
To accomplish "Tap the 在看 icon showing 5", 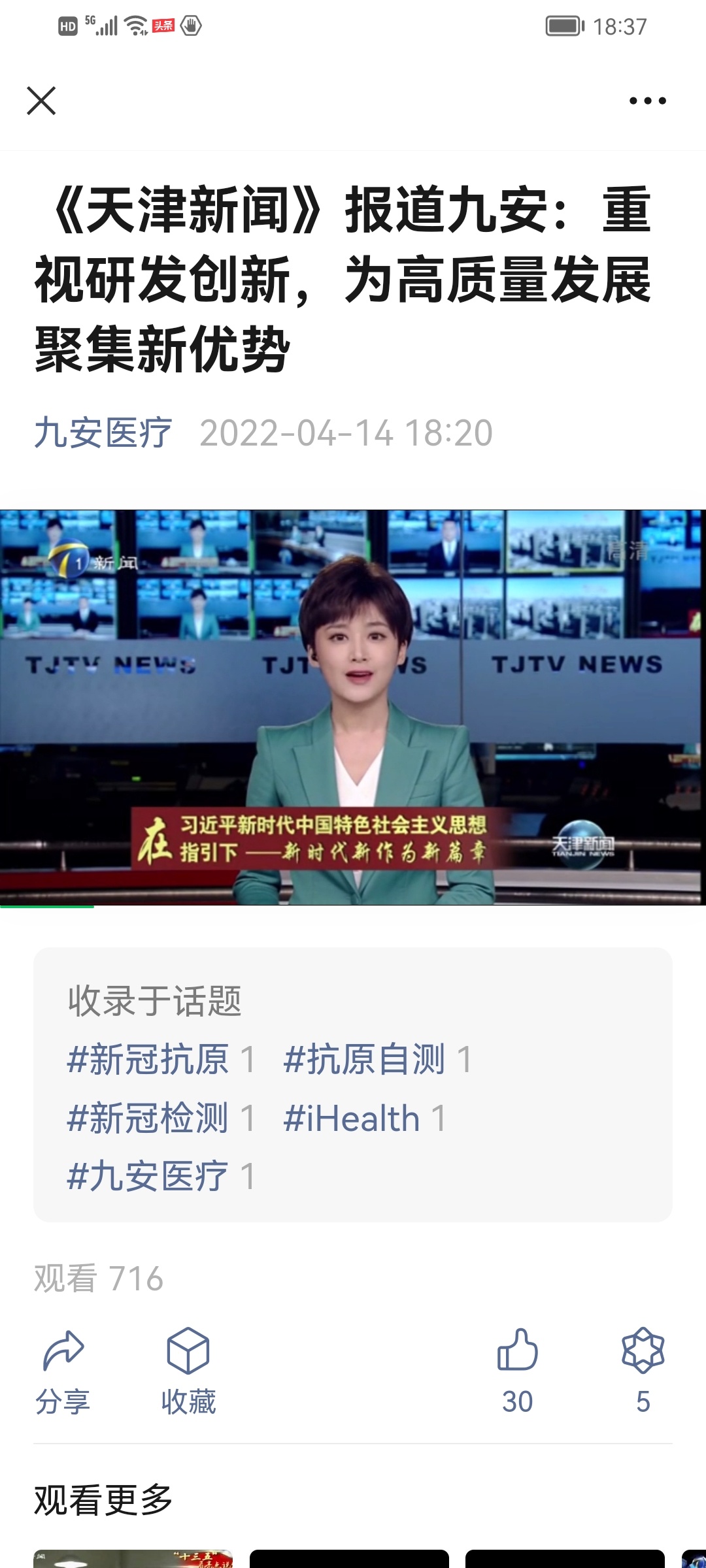I will click(x=643, y=1371).
